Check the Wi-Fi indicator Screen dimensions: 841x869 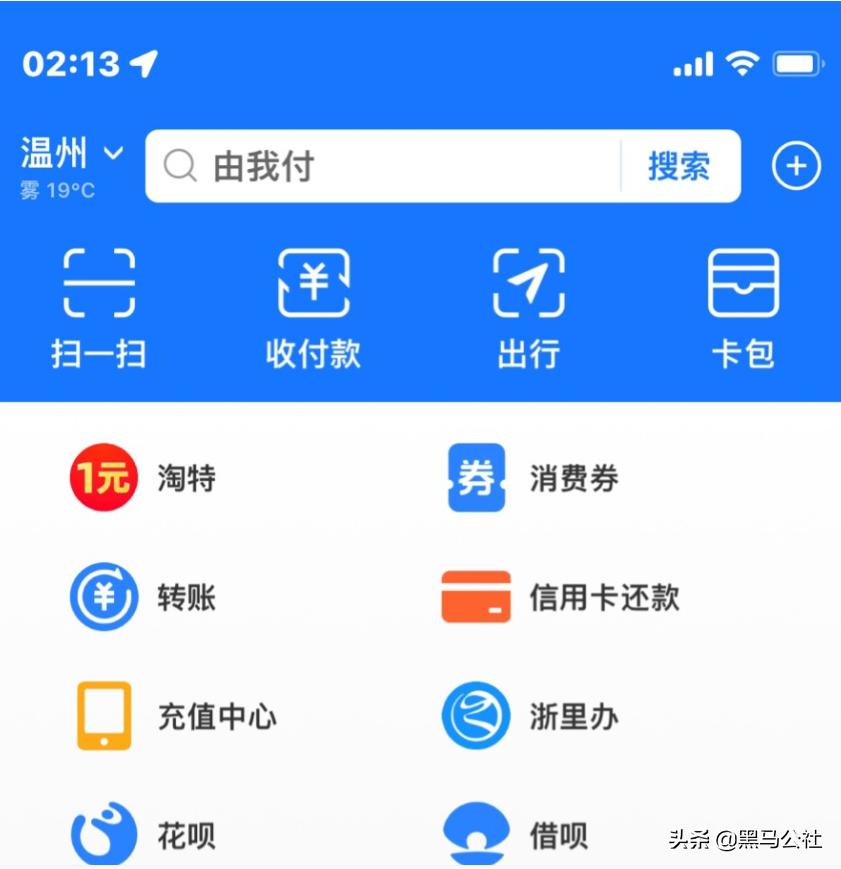(x=742, y=64)
